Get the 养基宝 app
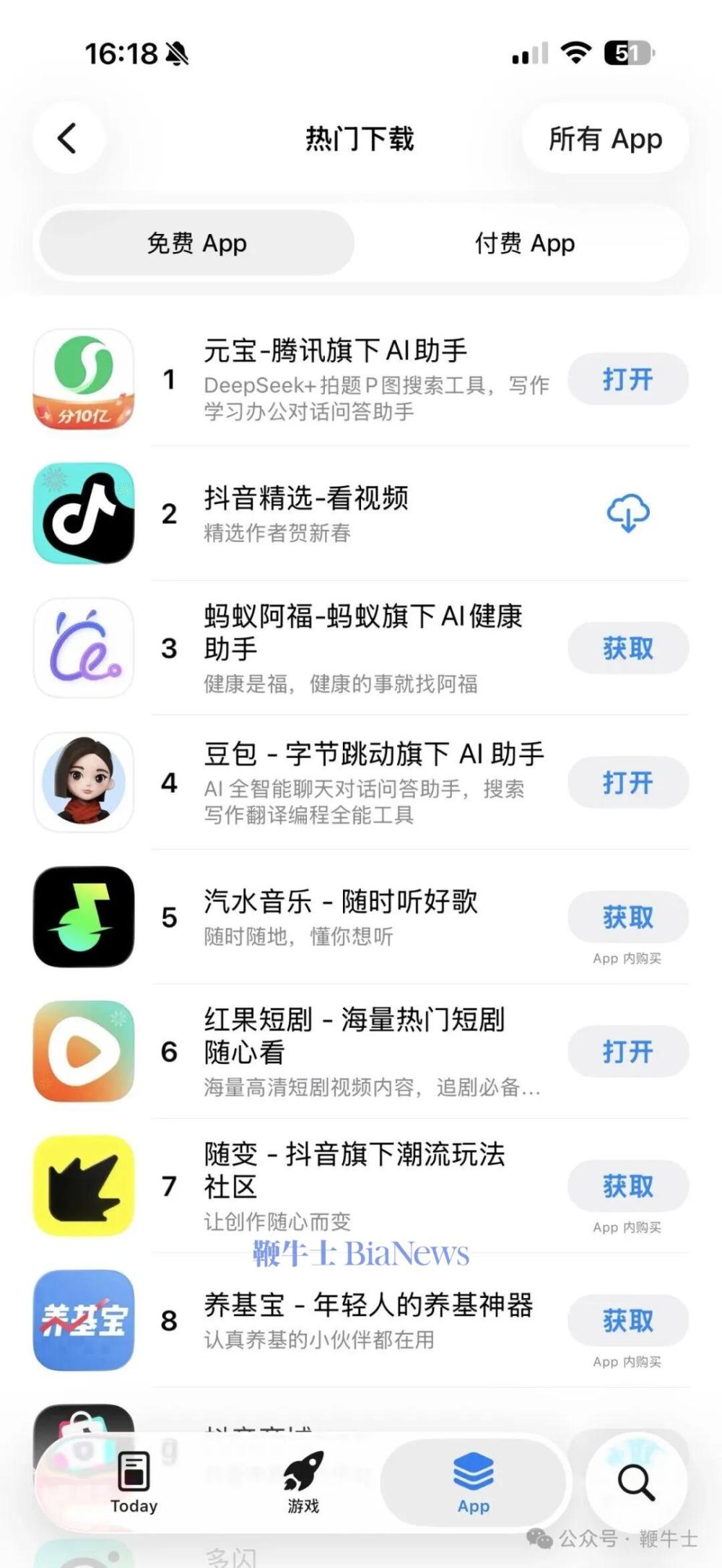The height and width of the screenshot is (1568, 722). 627,1320
